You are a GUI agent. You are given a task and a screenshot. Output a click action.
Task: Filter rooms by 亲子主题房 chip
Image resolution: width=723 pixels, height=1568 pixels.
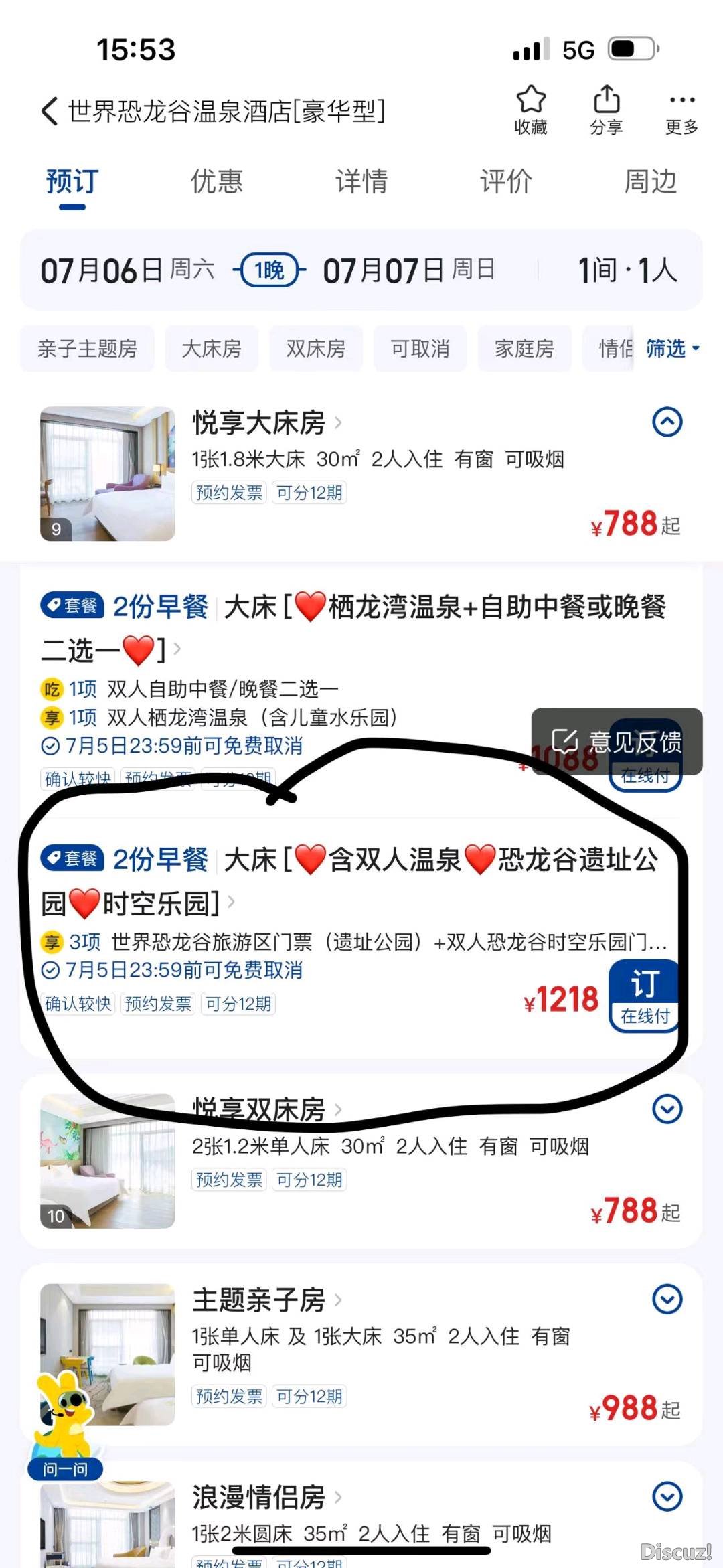click(x=87, y=349)
